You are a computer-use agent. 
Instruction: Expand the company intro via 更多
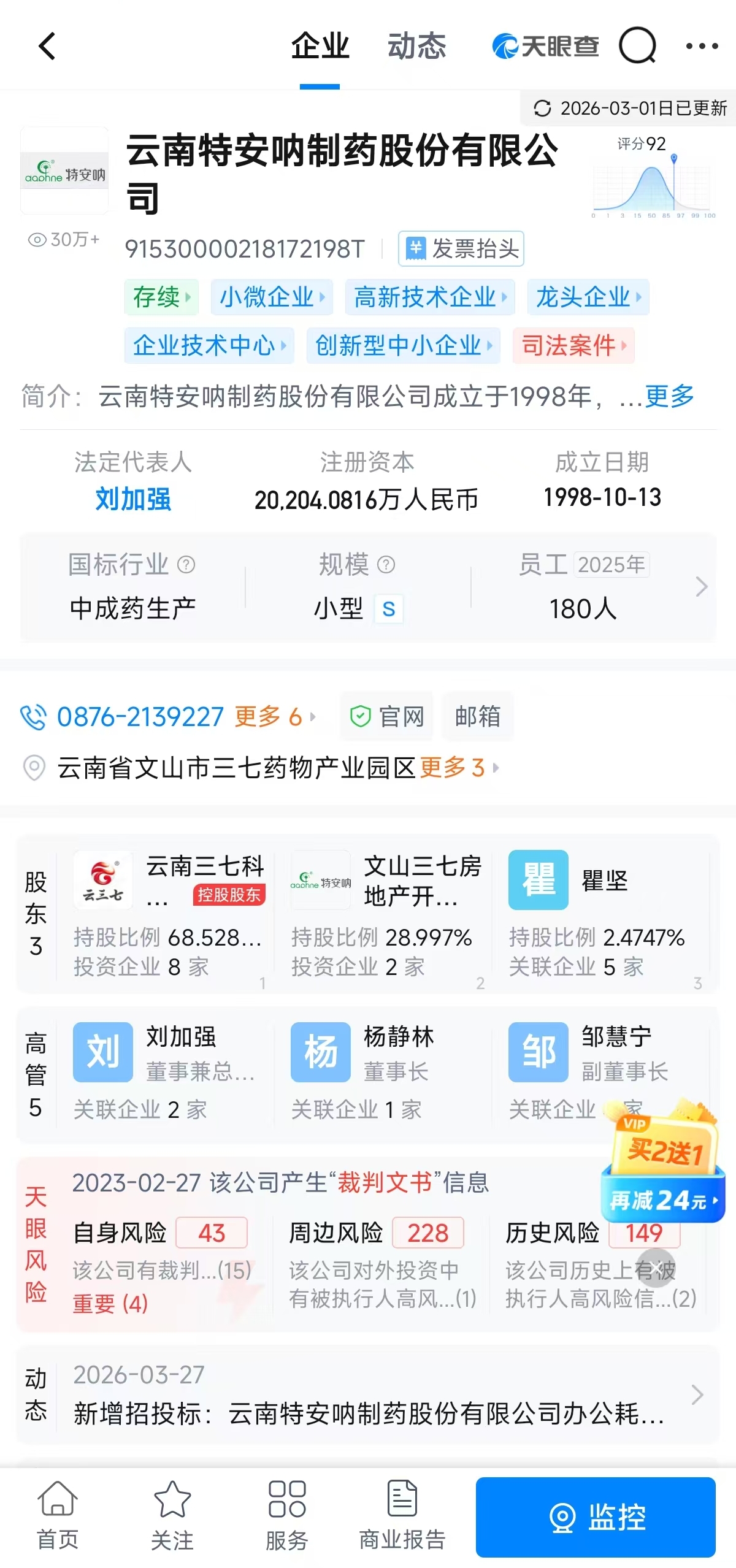(x=669, y=396)
